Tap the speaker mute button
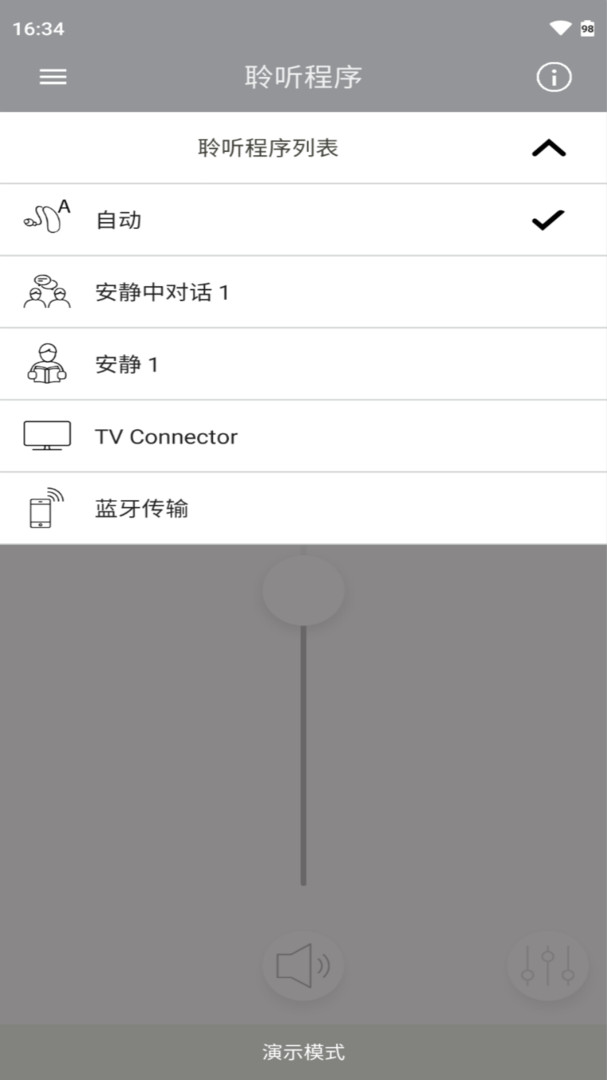 coord(303,966)
